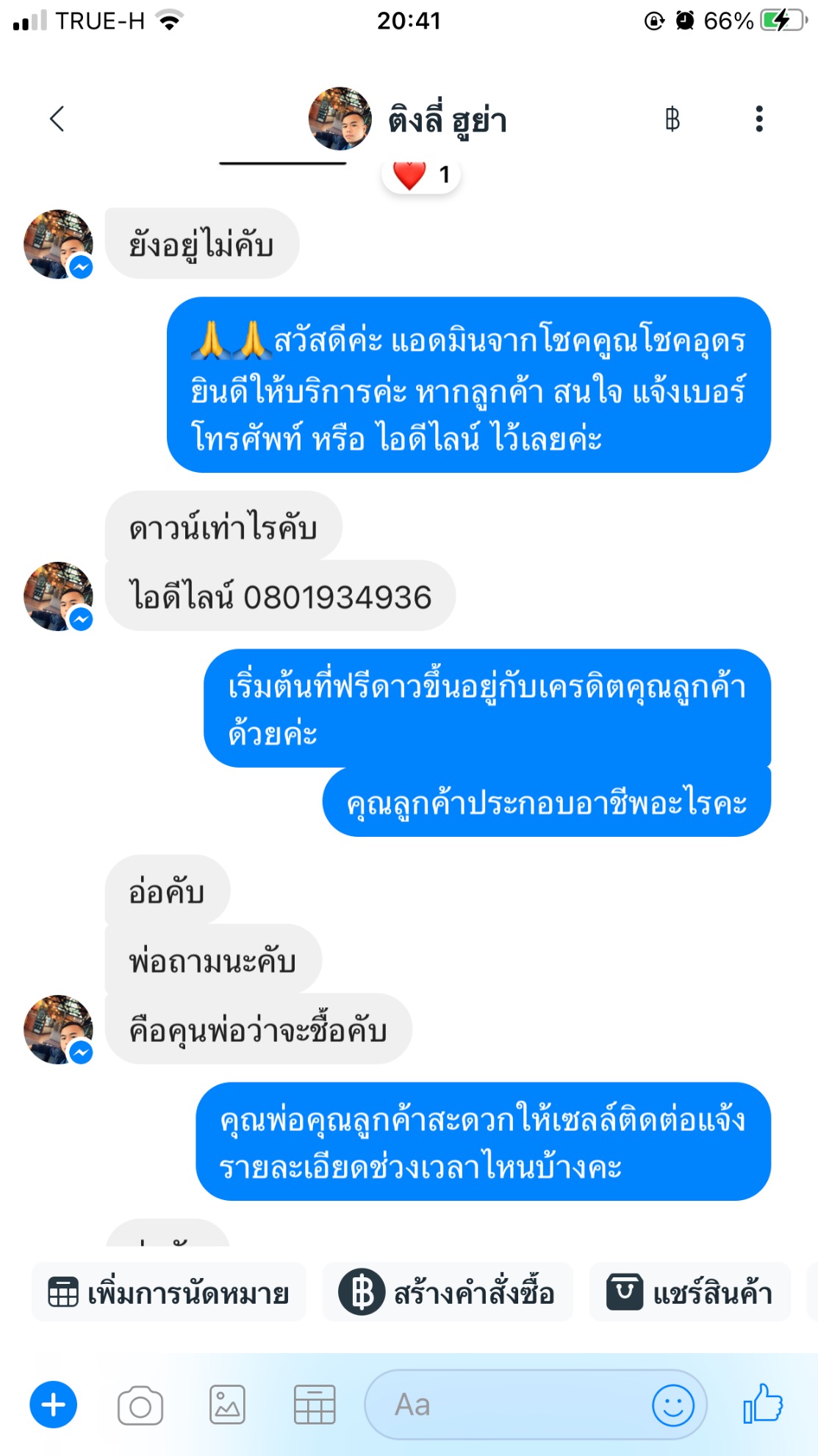The width and height of the screenshot is (818, 1456).
Task: Tap แชร์สินค้า to share a product
Action: click(x=690, y=1292)
